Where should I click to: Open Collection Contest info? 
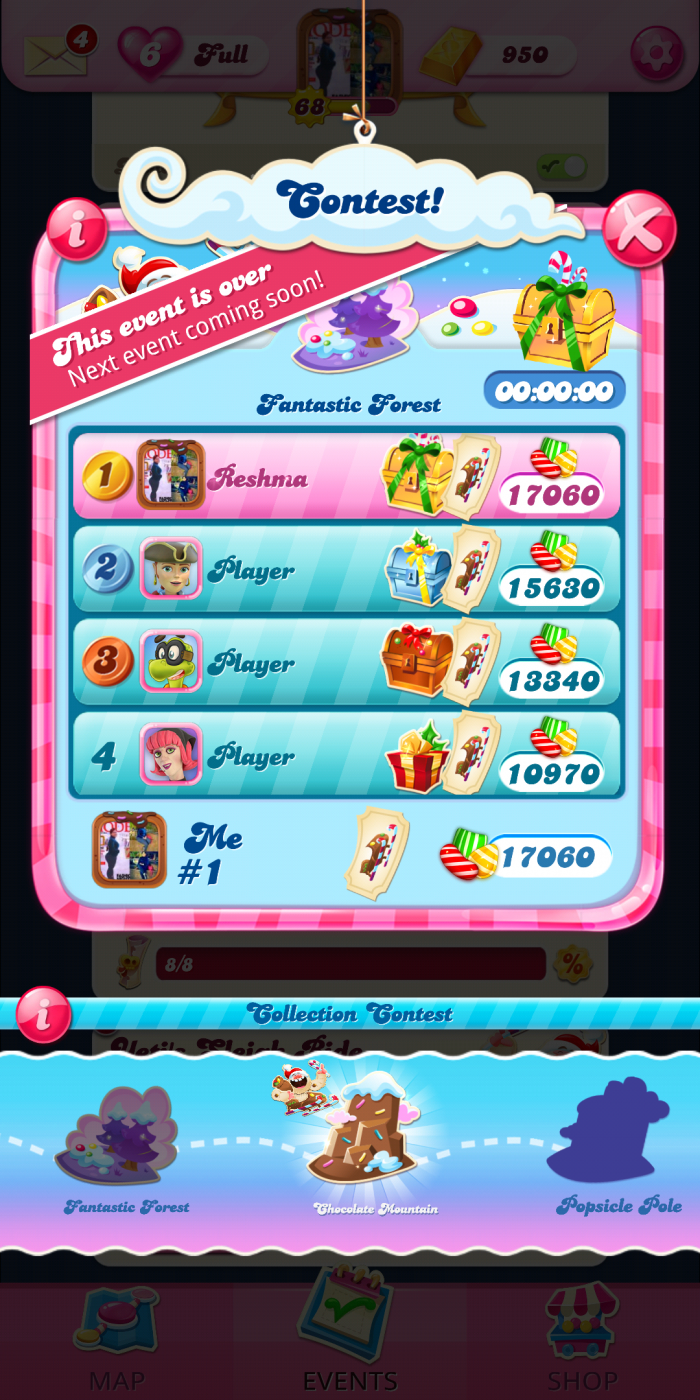pos(43,1014)
